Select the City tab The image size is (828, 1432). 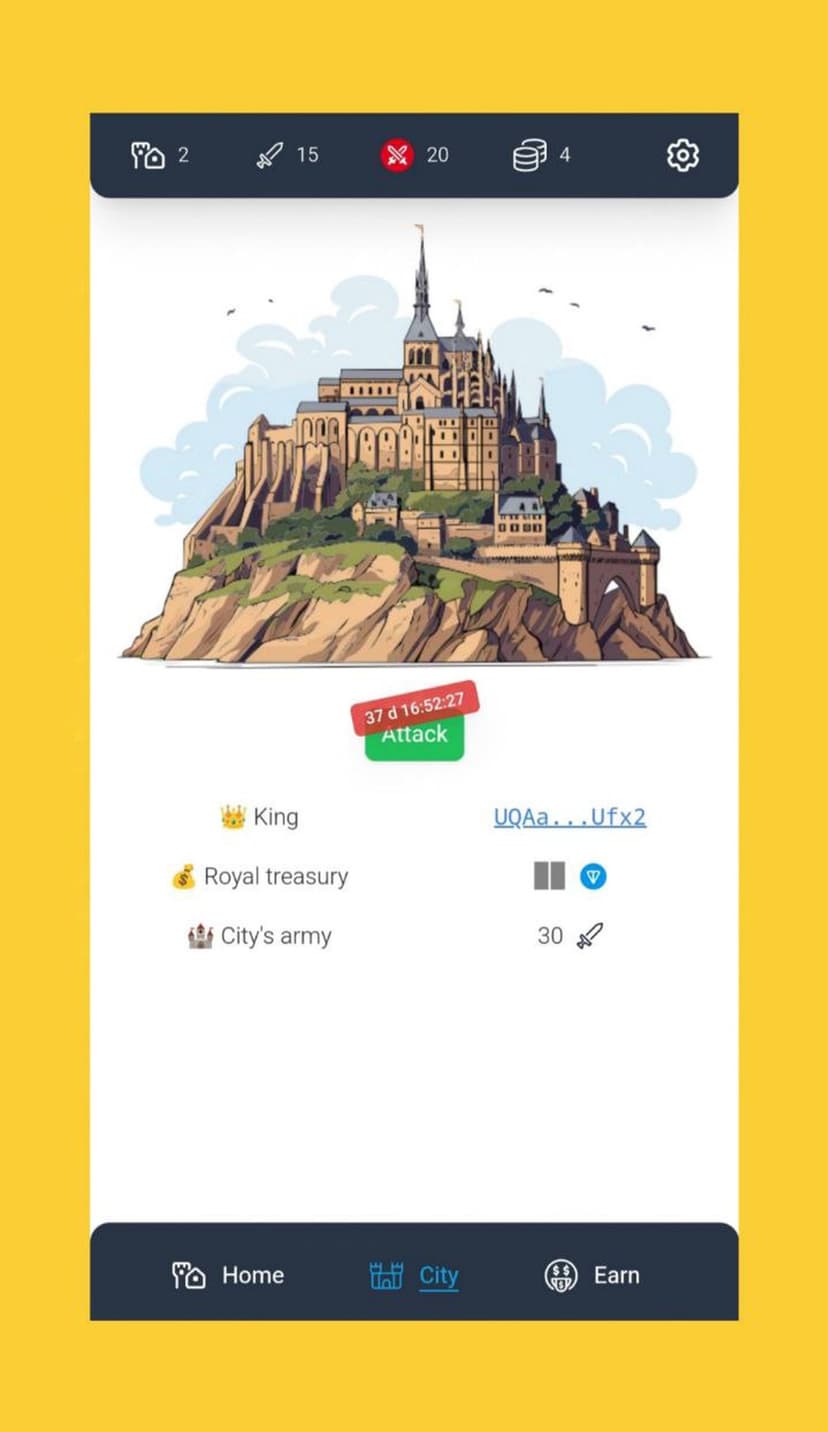414,1275
